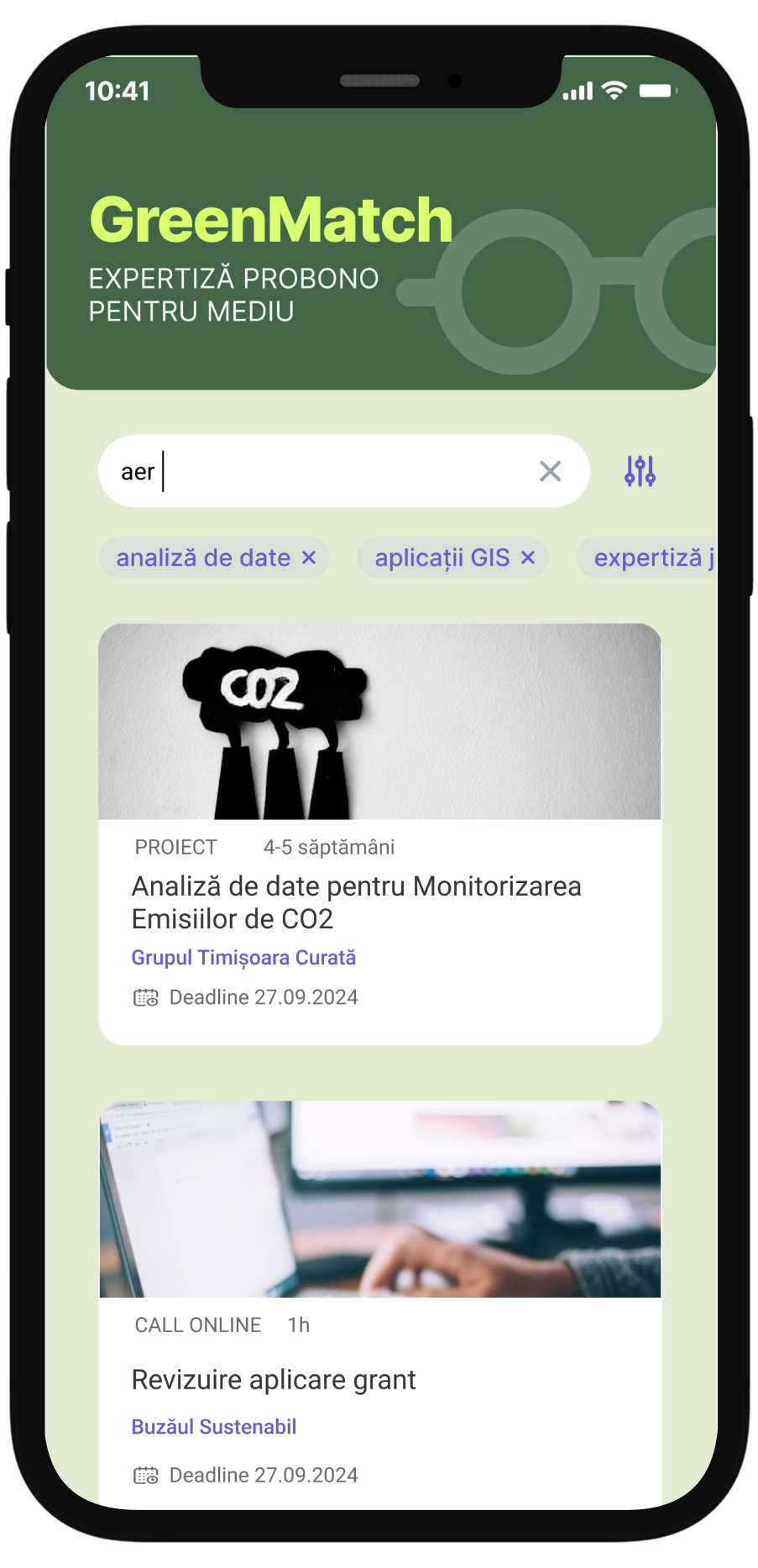Clear the search text with the X
The image size is (758, 1568).
click(550, 471)
